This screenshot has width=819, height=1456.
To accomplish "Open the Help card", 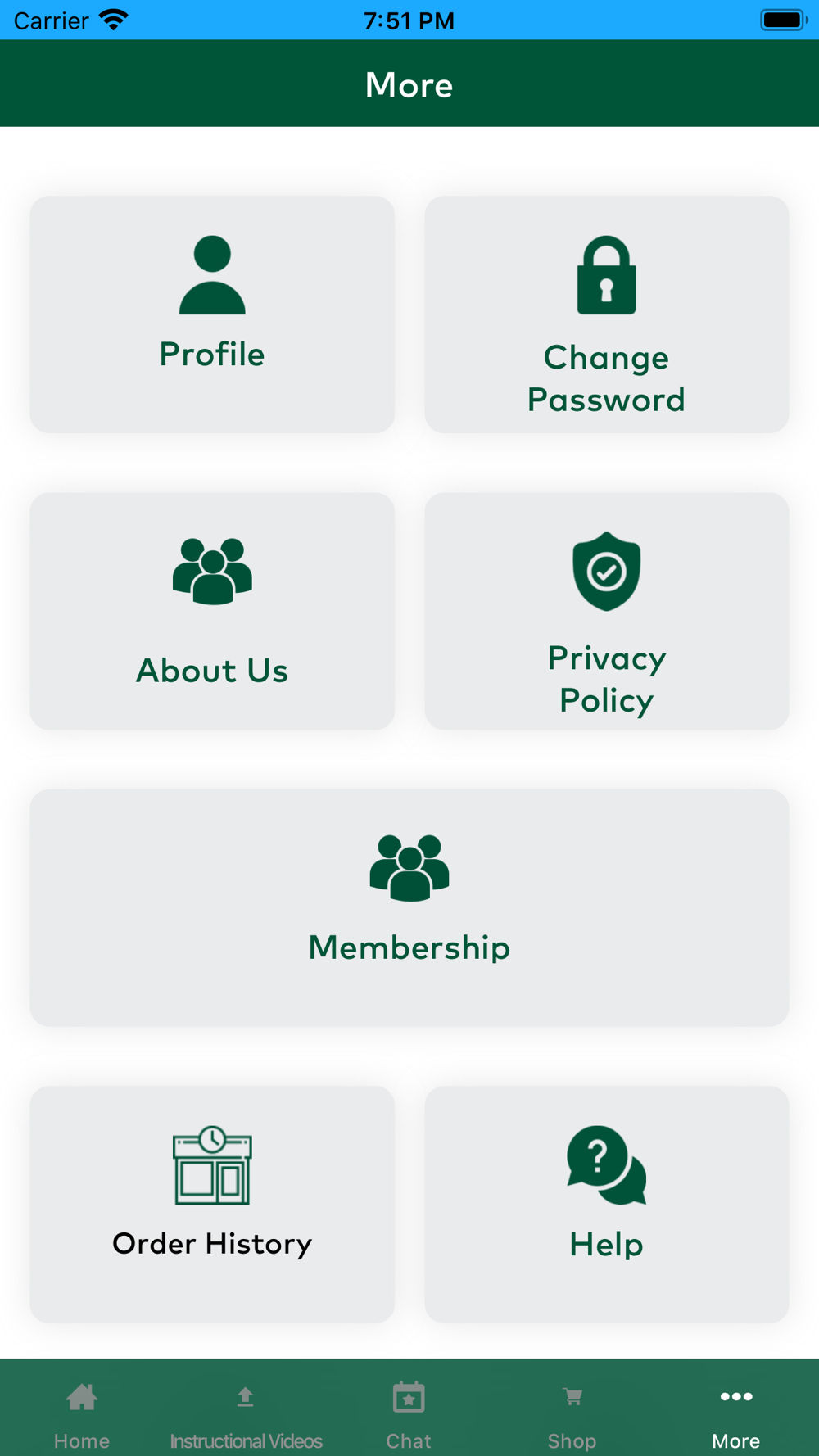I will pos(606,1205).
